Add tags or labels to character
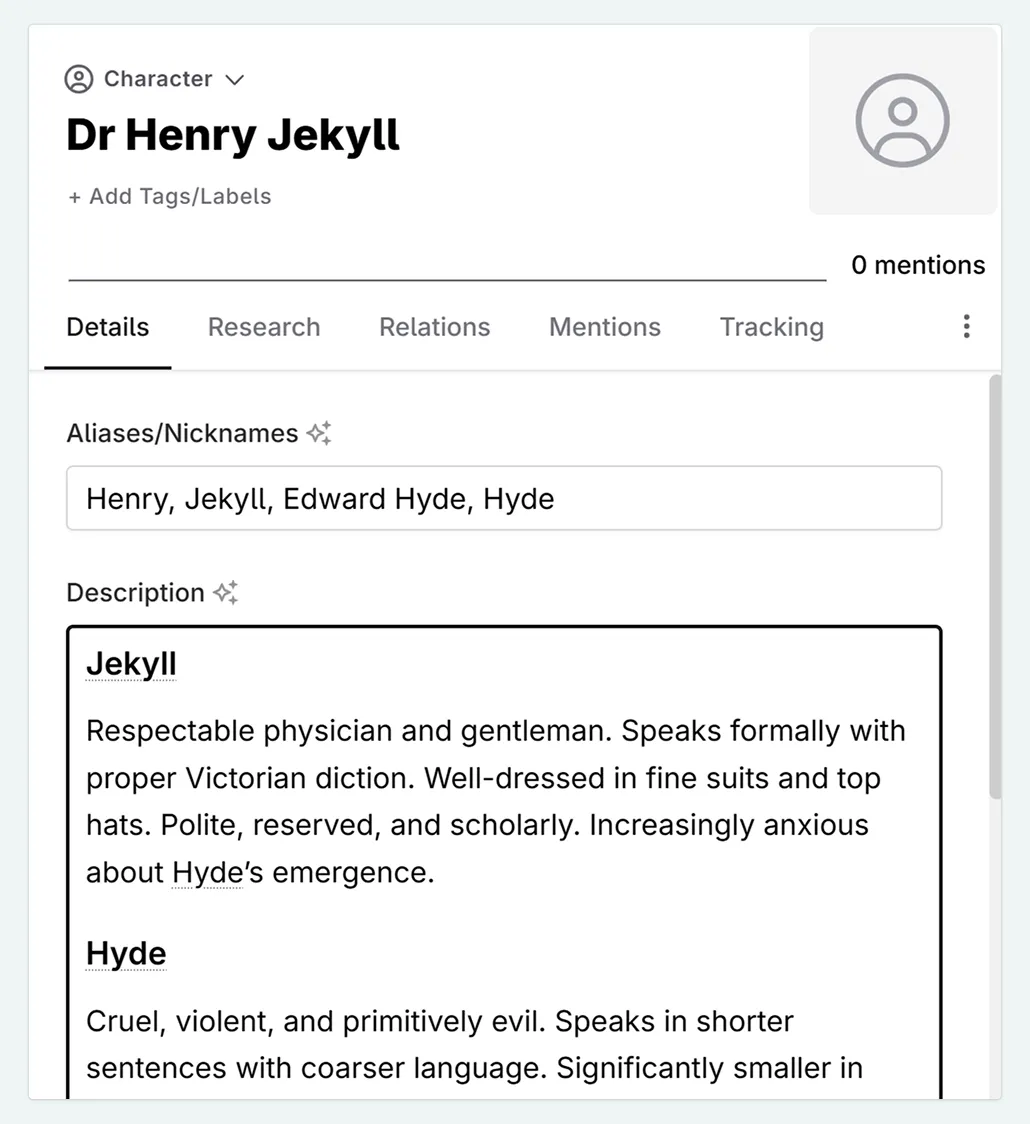 tap(170, 196)
